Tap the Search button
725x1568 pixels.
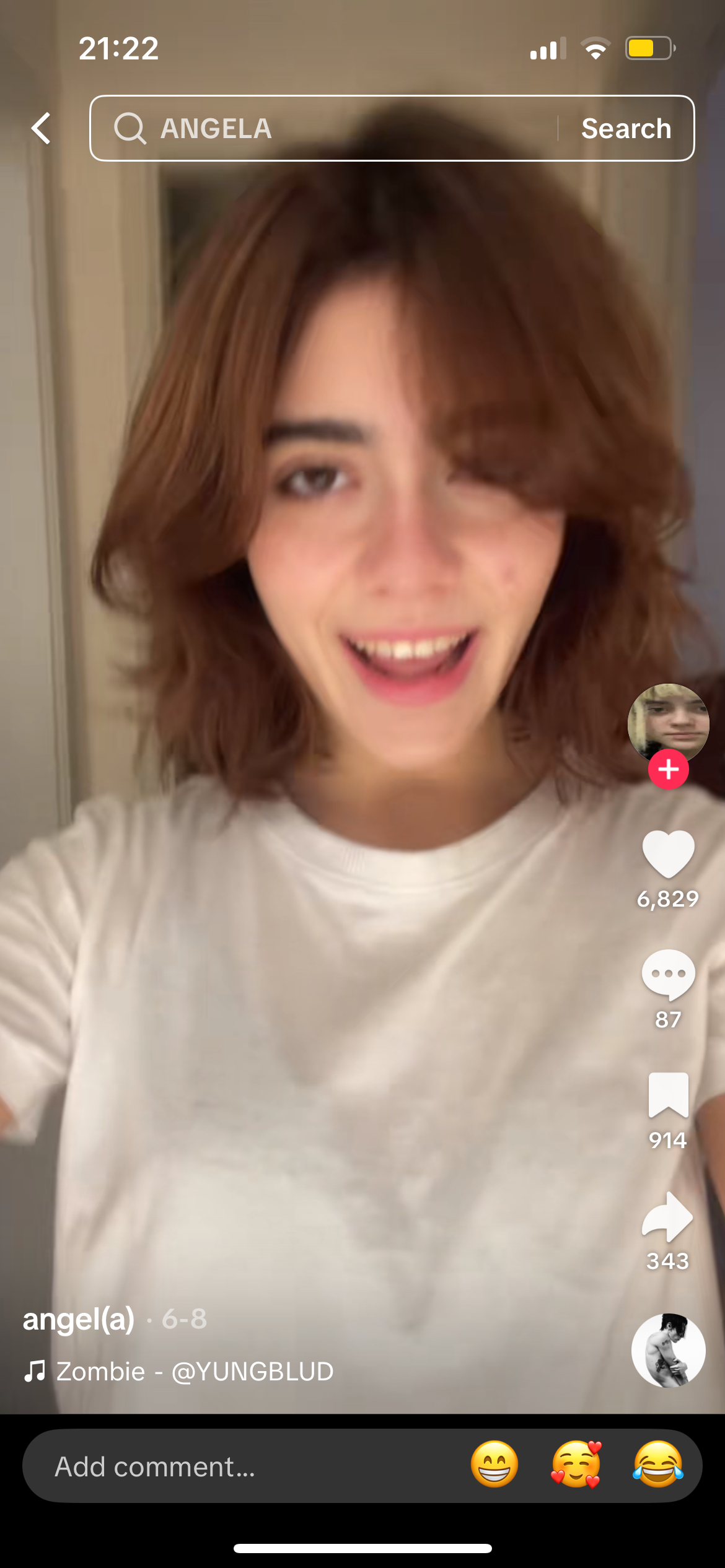626,128
